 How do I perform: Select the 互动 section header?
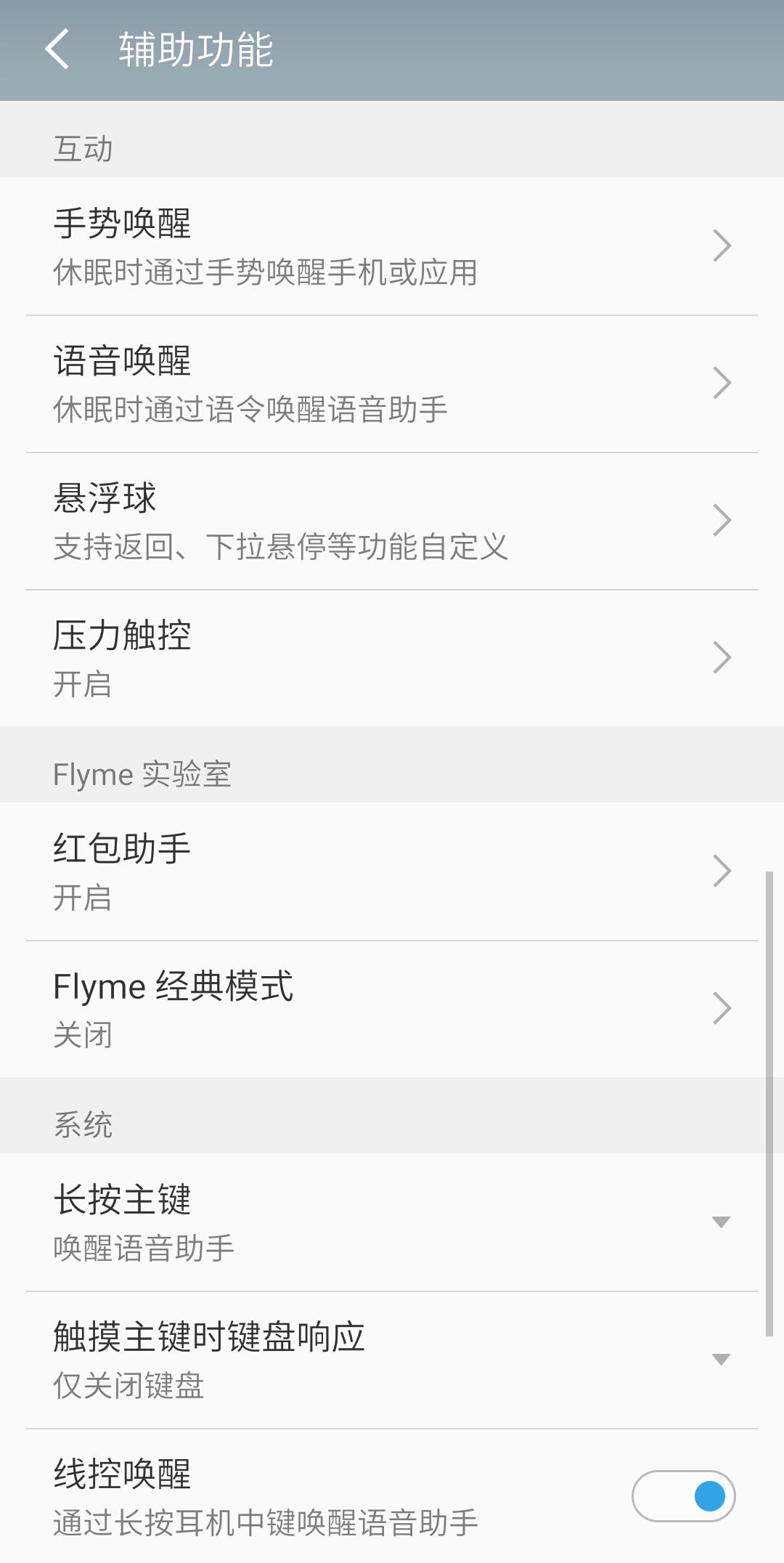(82, 147)
